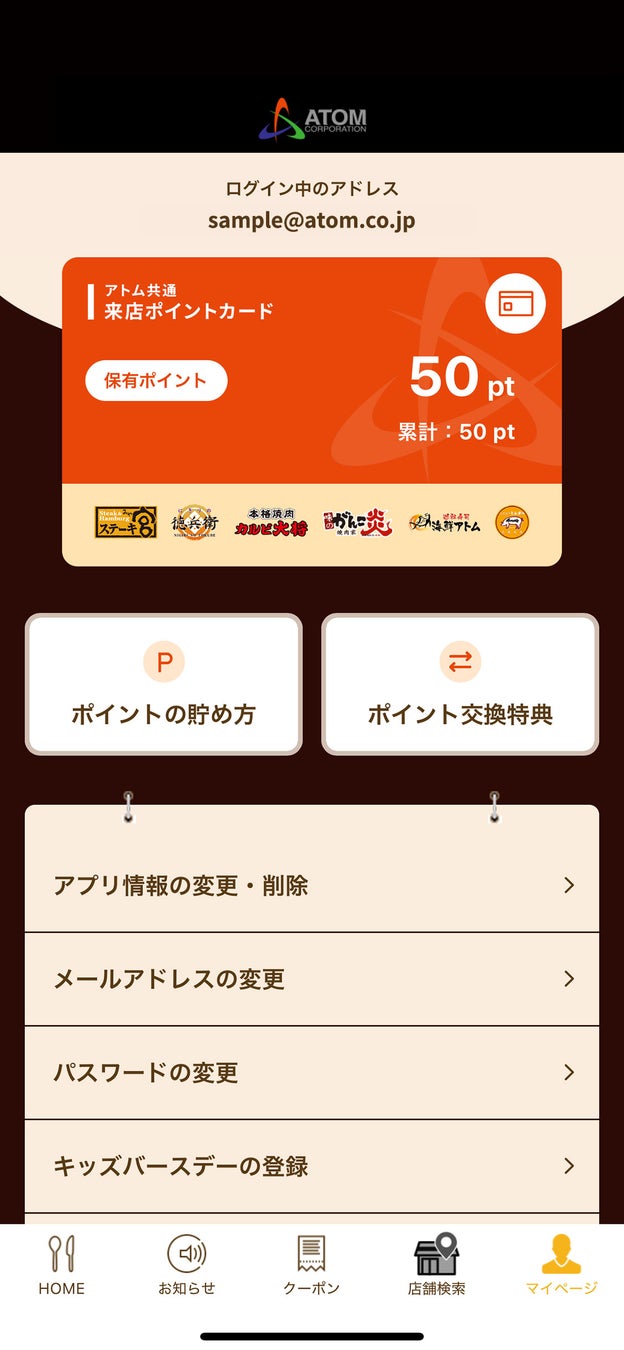Open ポイント交換特典 rewards
The image size is (624, 1350).
pyautogui.click(x=460, y=684)
